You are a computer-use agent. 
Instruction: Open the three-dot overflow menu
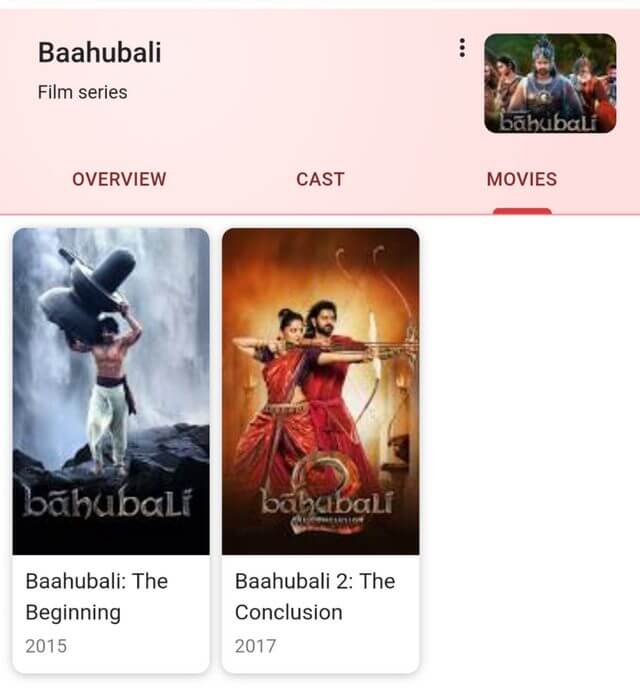point(461,48)
